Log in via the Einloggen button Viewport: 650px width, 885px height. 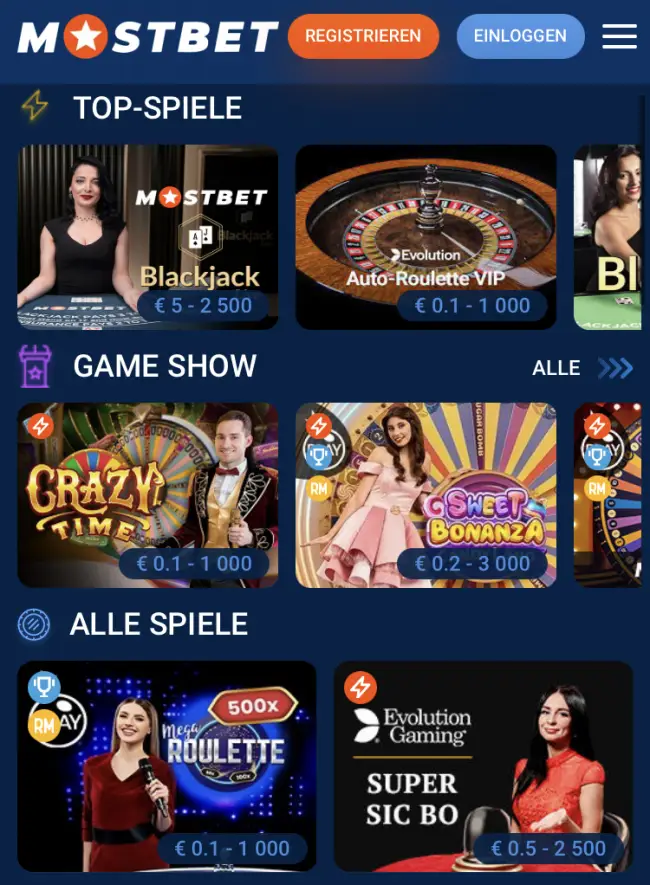(520, 36)
